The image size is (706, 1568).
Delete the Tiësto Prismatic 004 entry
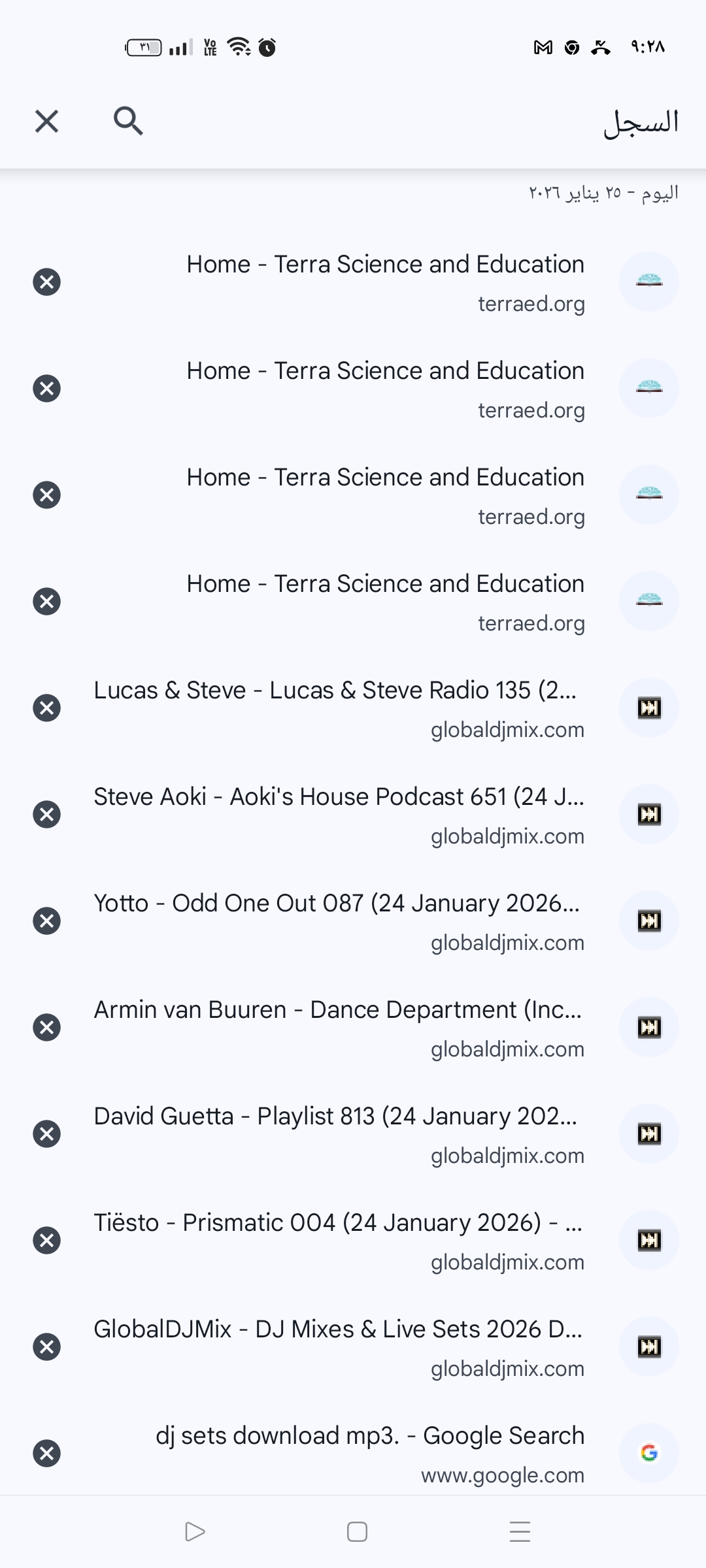(x=46, y=1240)
